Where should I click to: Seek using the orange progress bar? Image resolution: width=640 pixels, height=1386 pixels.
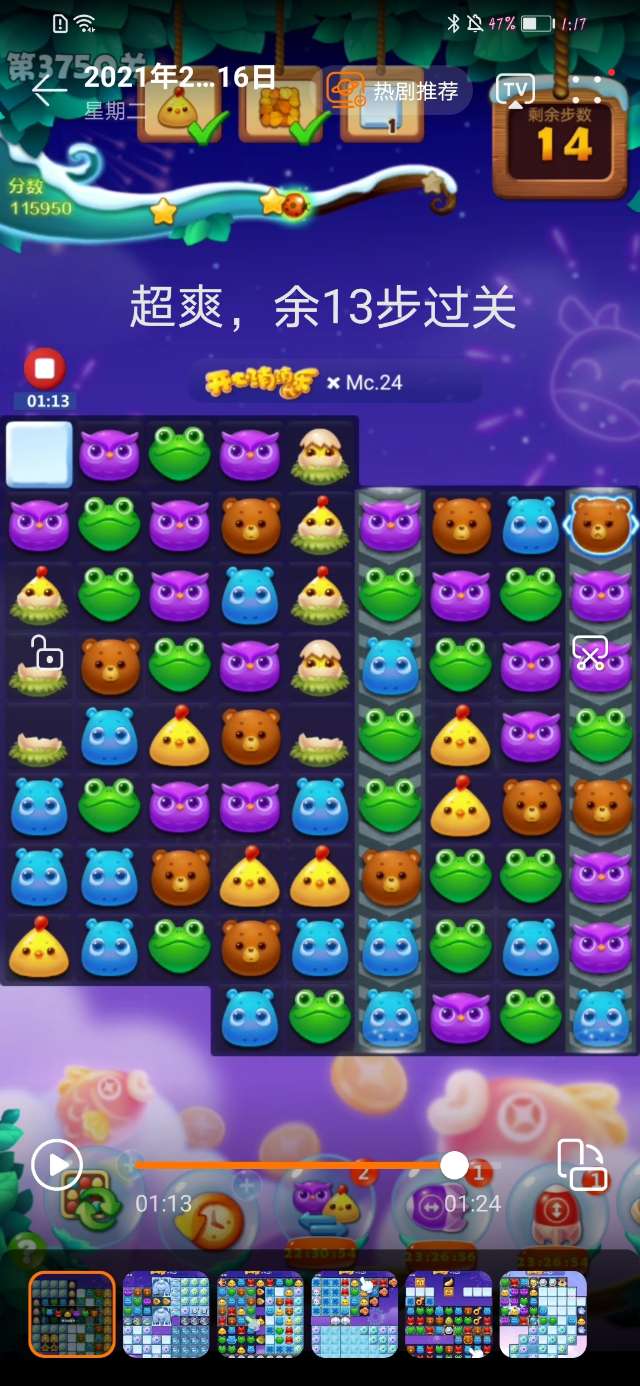[x=300, y=1165]
